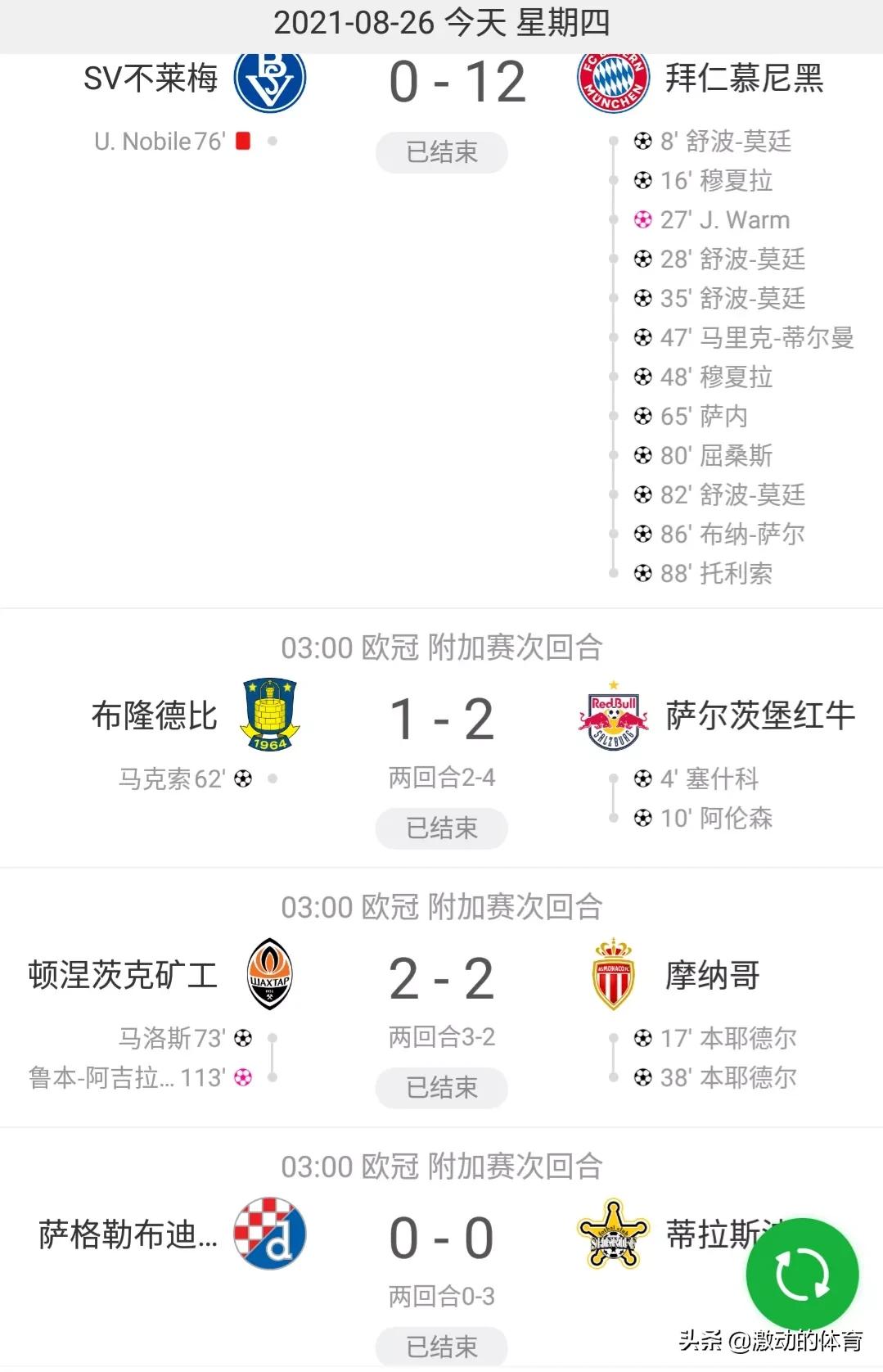883x1372 pixels.
Task: Click the football icon next to 4' 塞什科
Action: (x=641, y=779)
